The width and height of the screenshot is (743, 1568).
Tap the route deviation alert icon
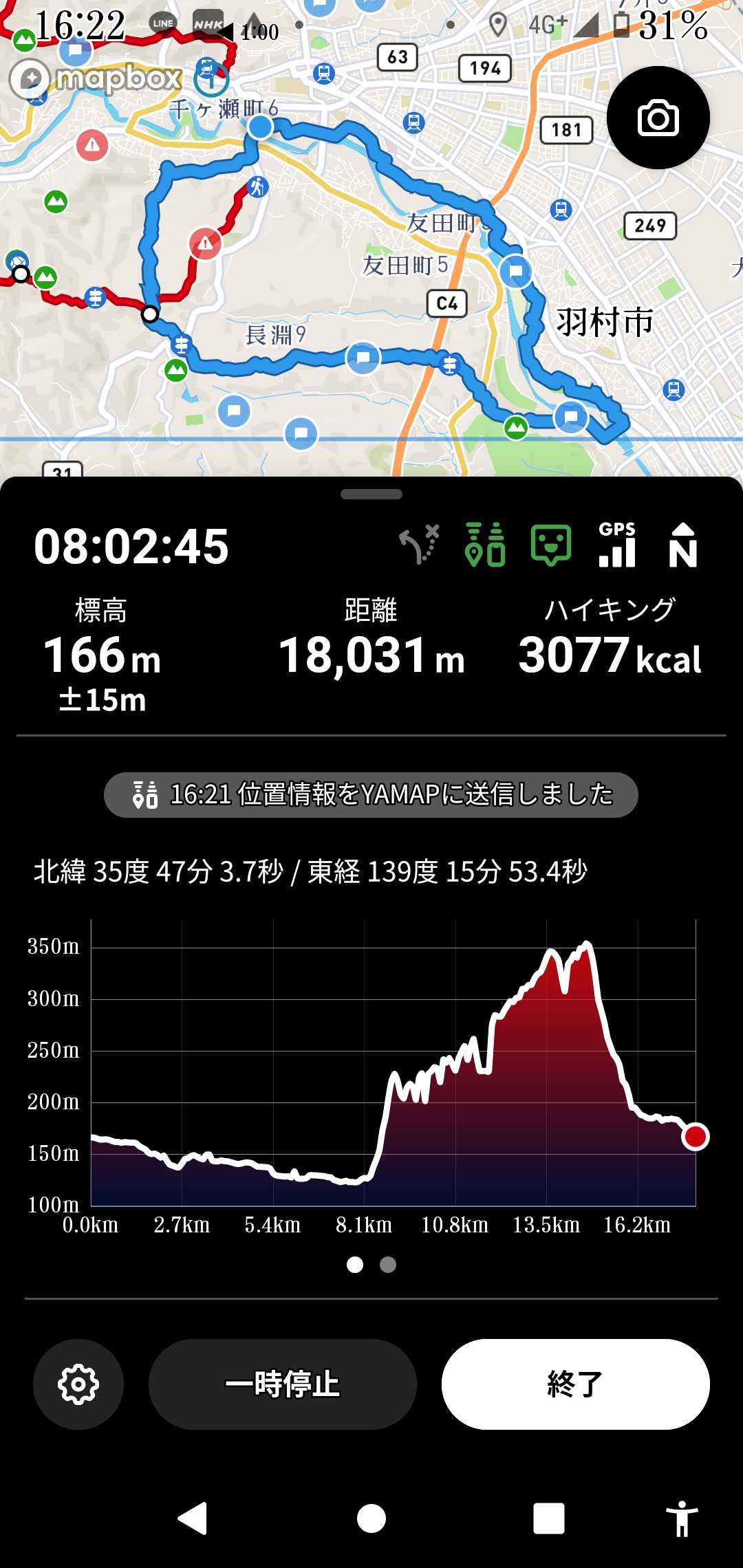[x=420, y=545]
